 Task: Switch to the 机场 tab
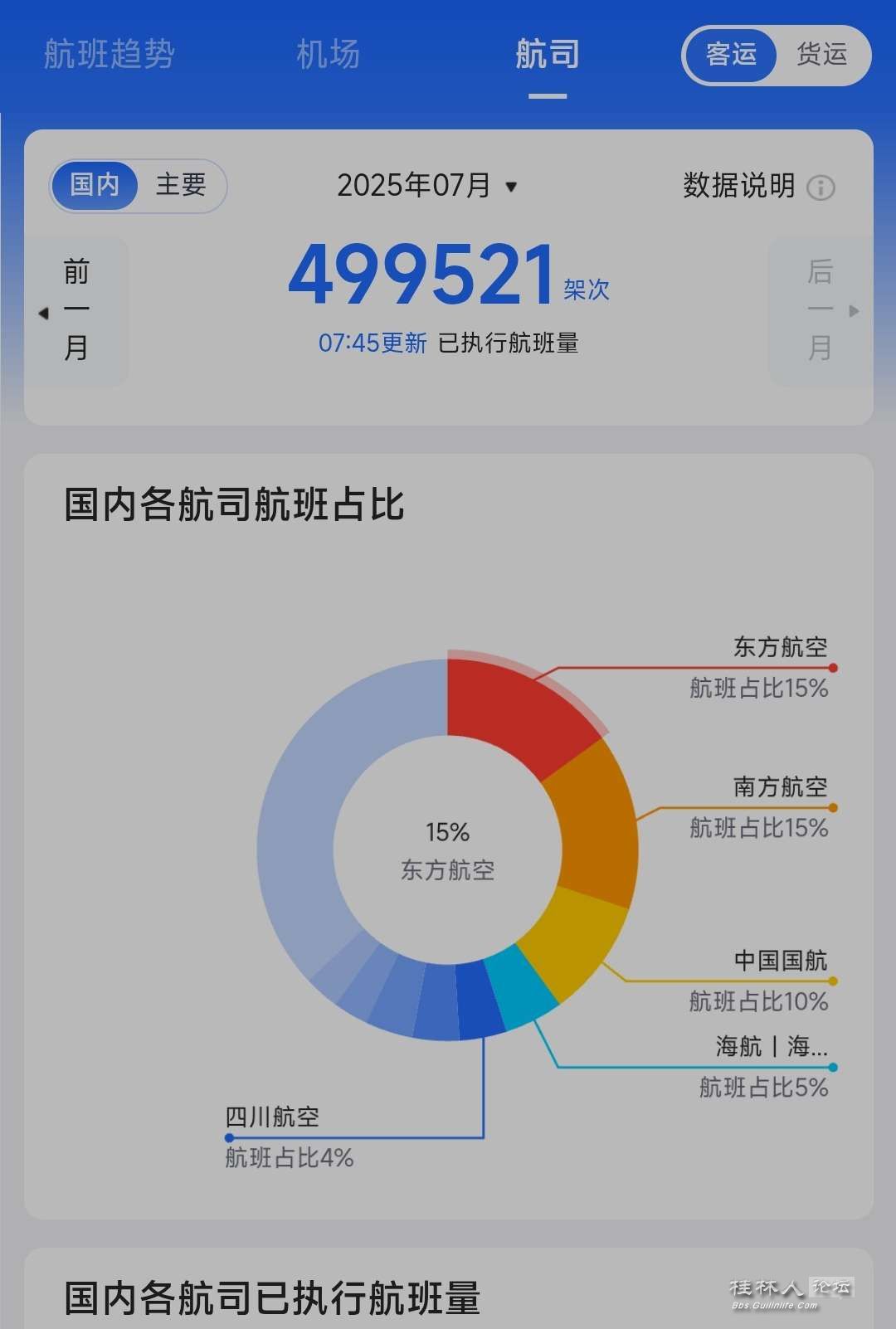328,55
